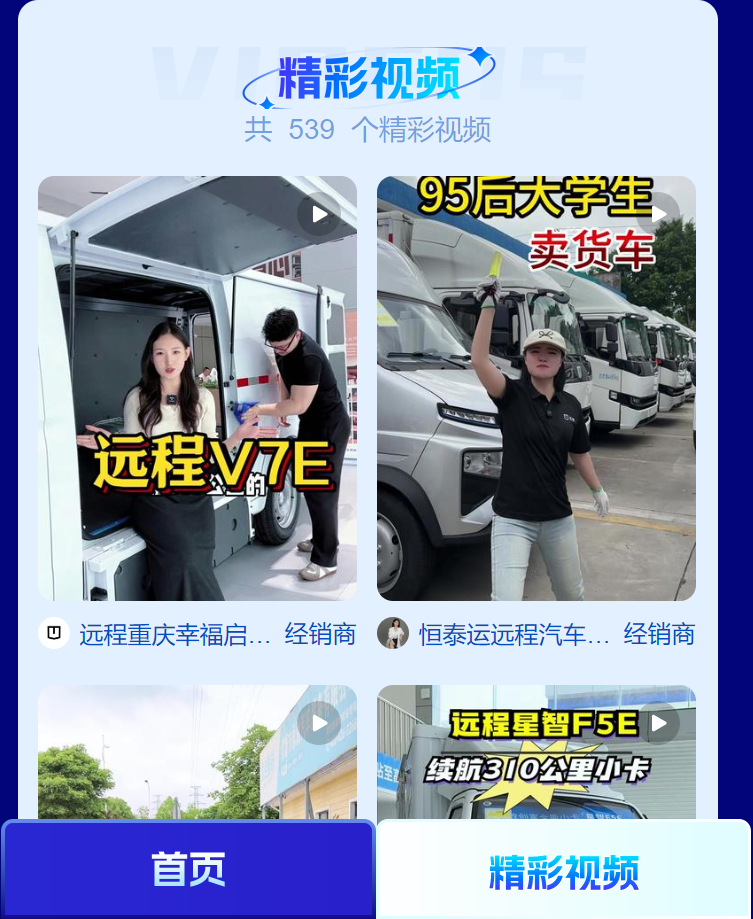Switch to the 首页 tab
This screenshot has width=753, height=919.
(188, 868)
